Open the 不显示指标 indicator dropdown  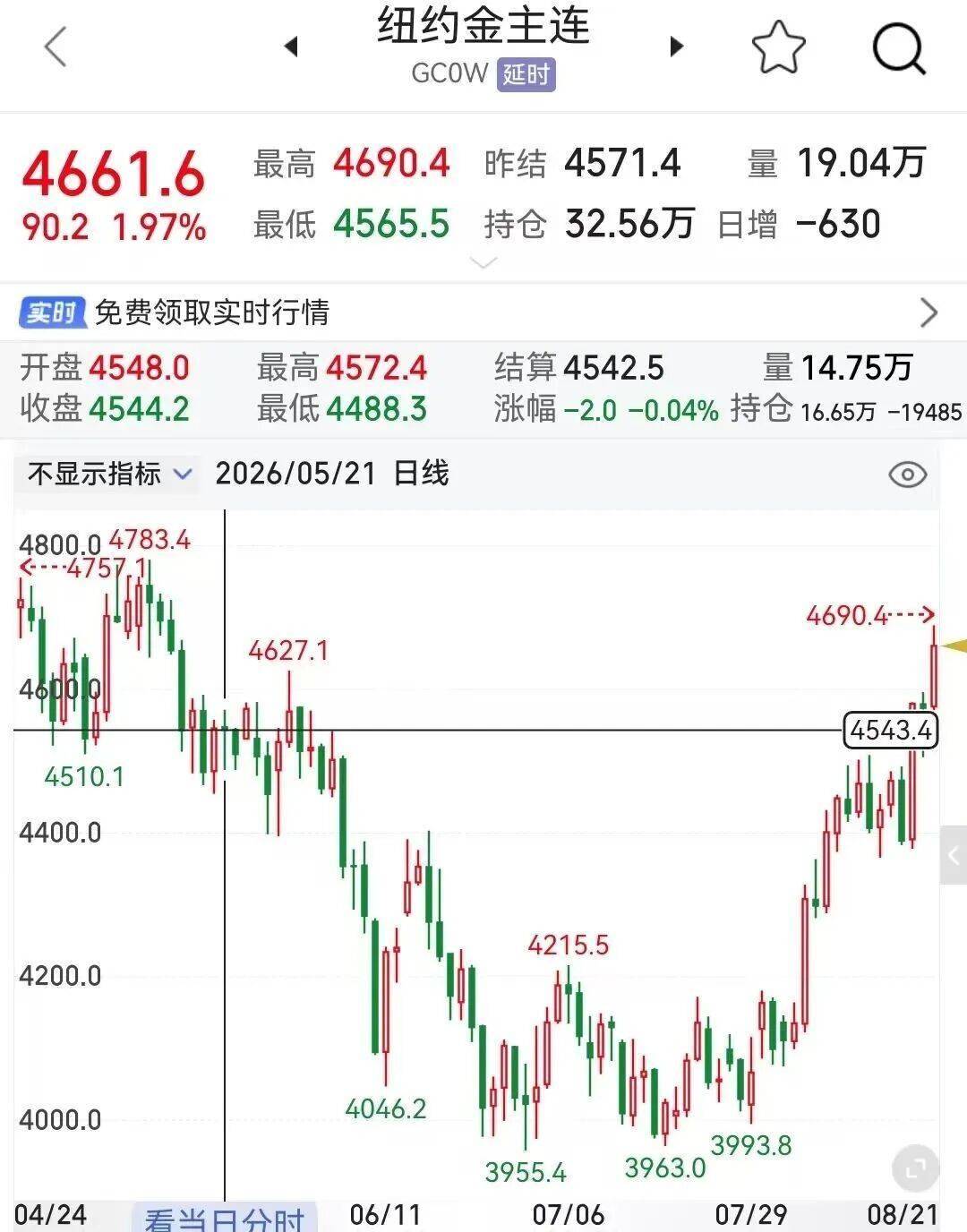click(107, 474)
